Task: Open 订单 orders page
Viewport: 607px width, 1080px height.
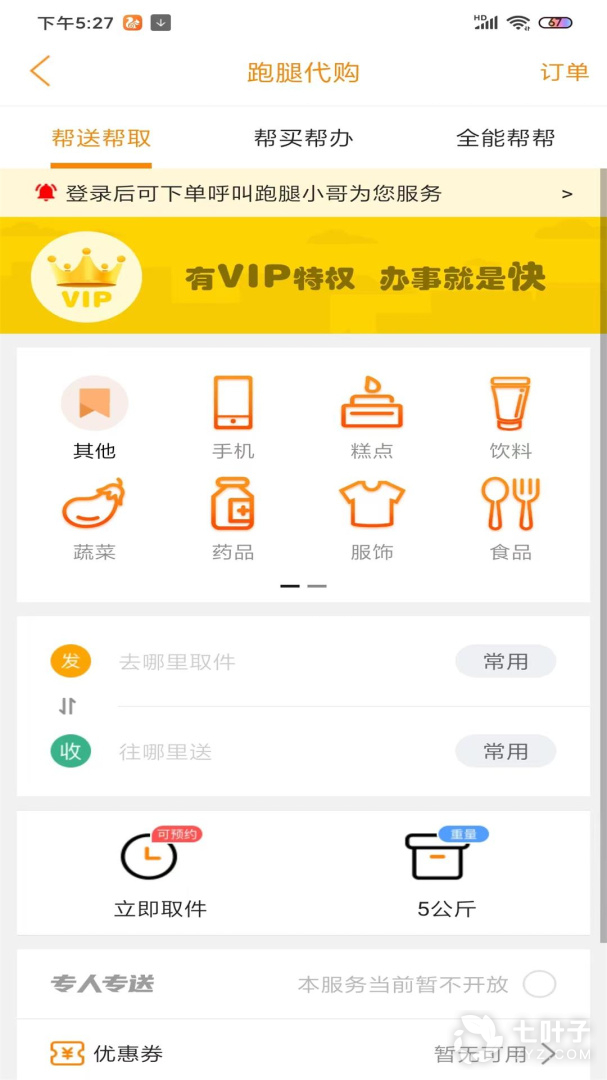Action: (564, 72)
